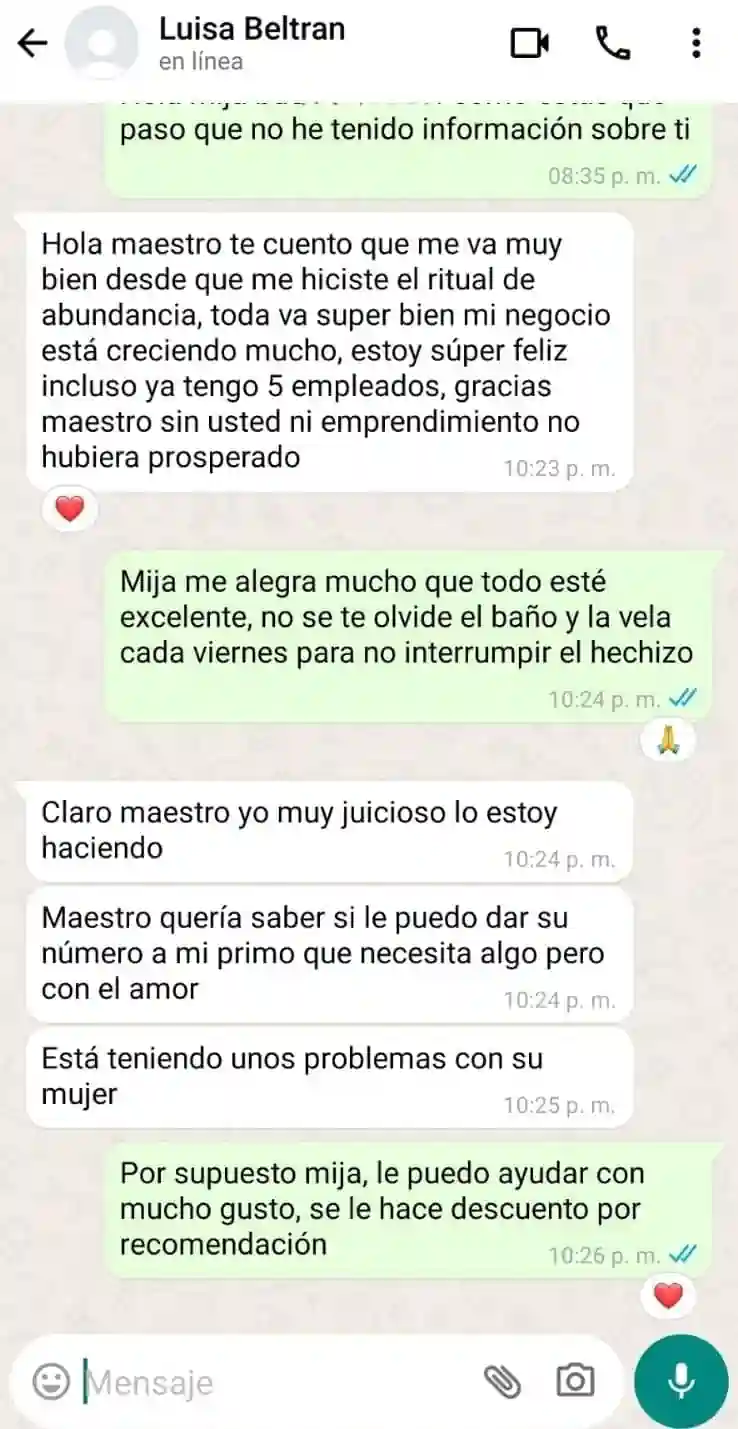Tap the heart reaction under the abundance message

[68, 508]
